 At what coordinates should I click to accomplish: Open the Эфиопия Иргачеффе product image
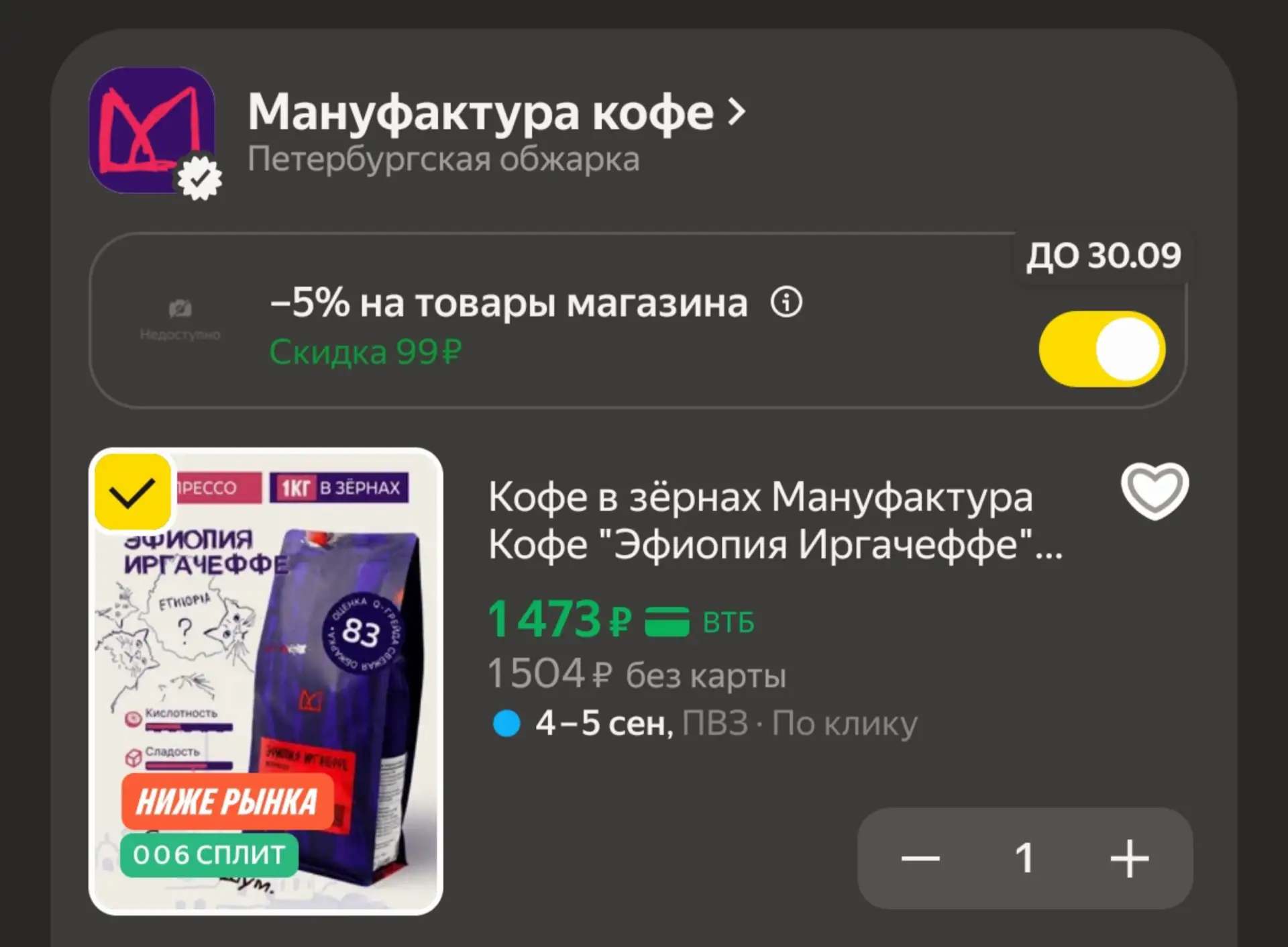(266, 681)
